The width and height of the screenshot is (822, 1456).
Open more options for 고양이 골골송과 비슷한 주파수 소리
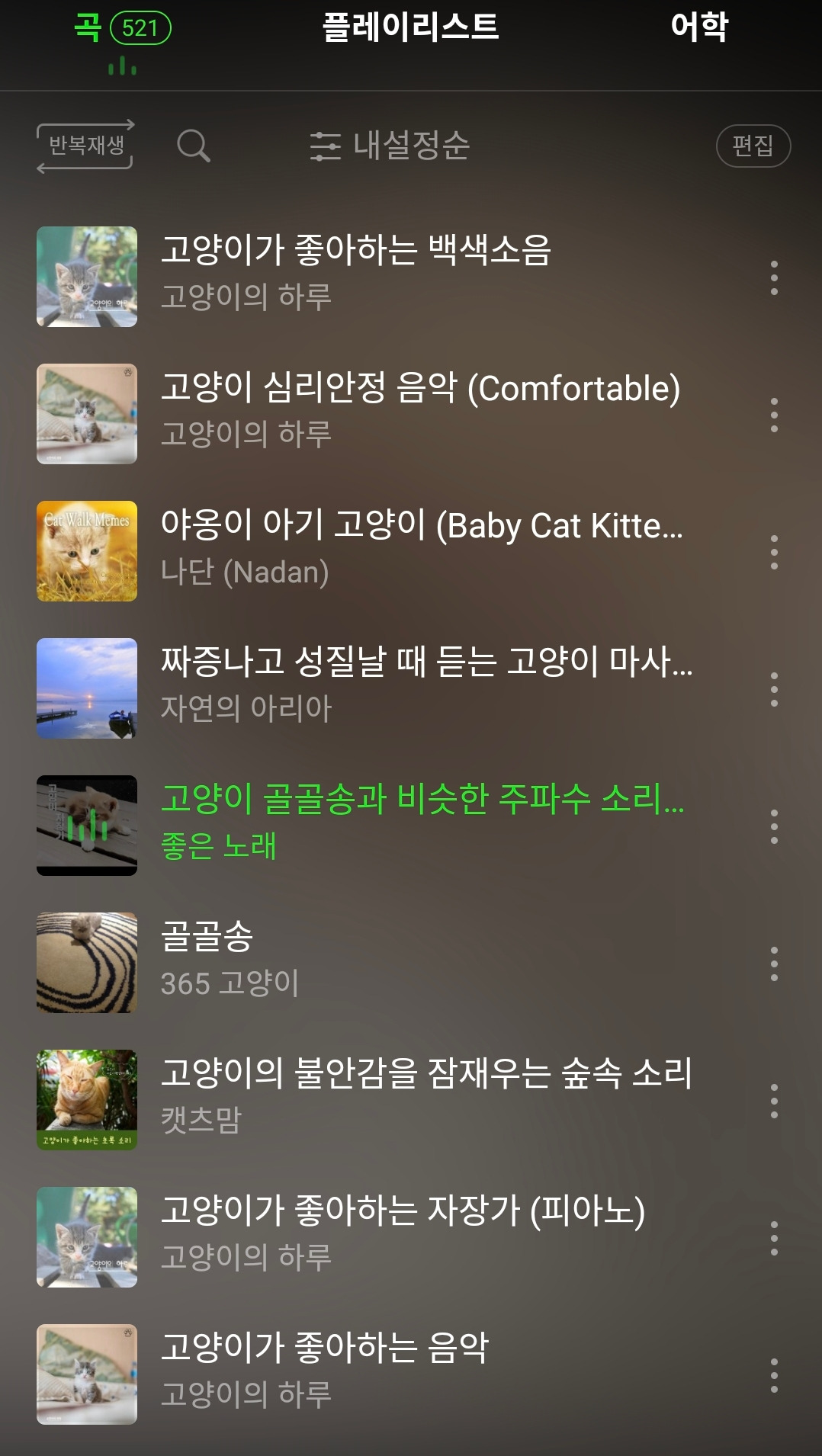click(x=774, y=826)
